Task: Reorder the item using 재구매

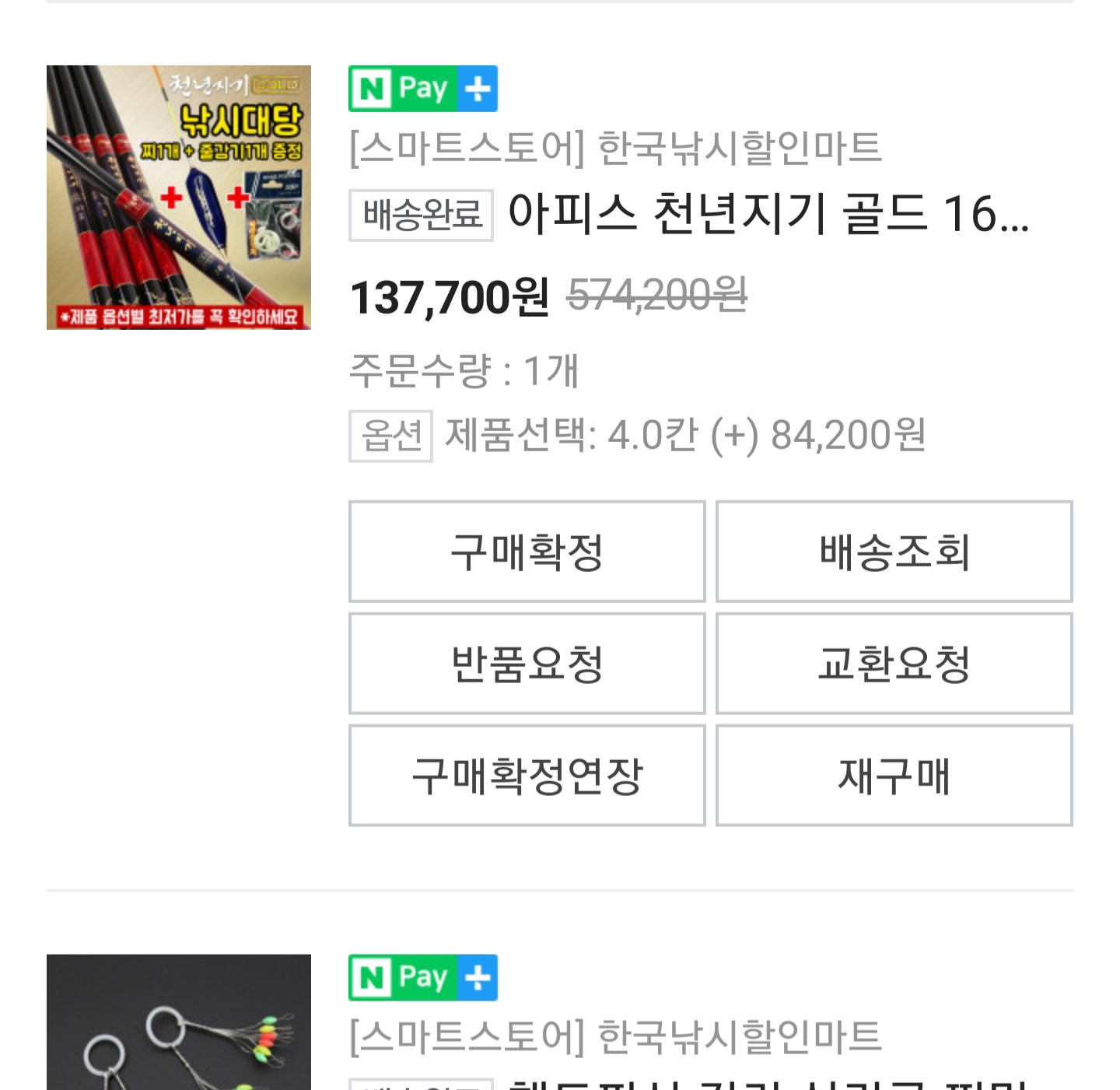Action: [x=894, y=776]
